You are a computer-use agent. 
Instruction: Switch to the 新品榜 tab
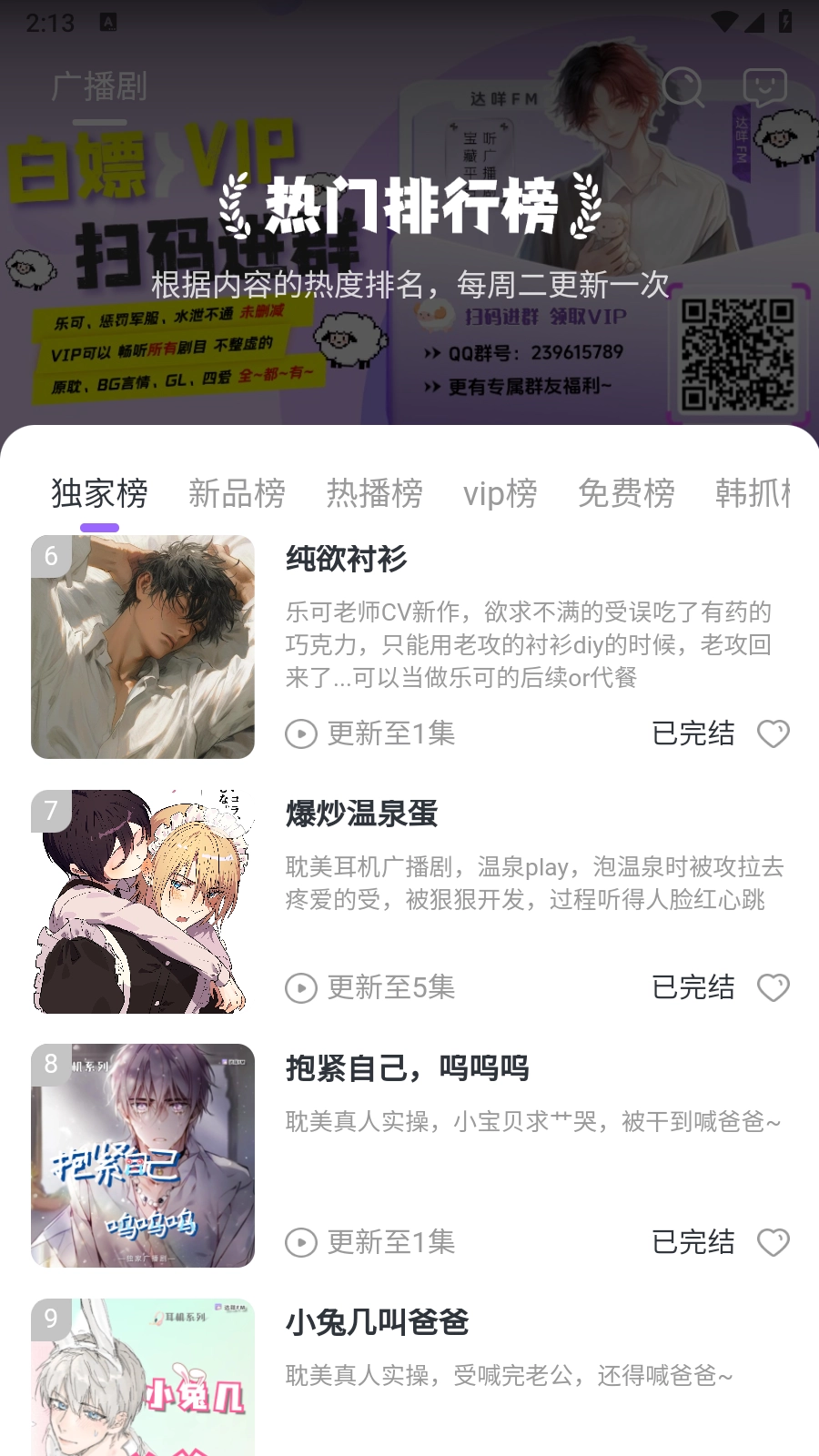tap(238, 493)
